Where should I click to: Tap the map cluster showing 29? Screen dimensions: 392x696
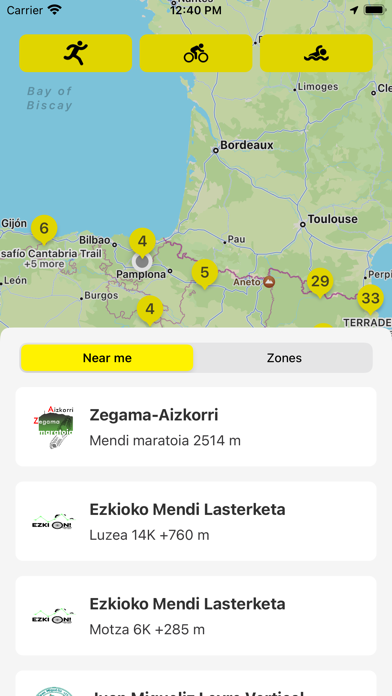tap(320, 282)
